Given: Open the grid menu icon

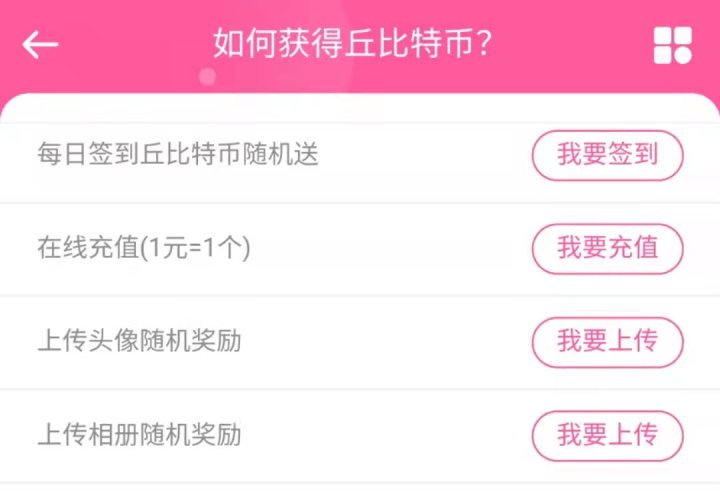Looking at the screenshot, I should (x=672, y=45).
